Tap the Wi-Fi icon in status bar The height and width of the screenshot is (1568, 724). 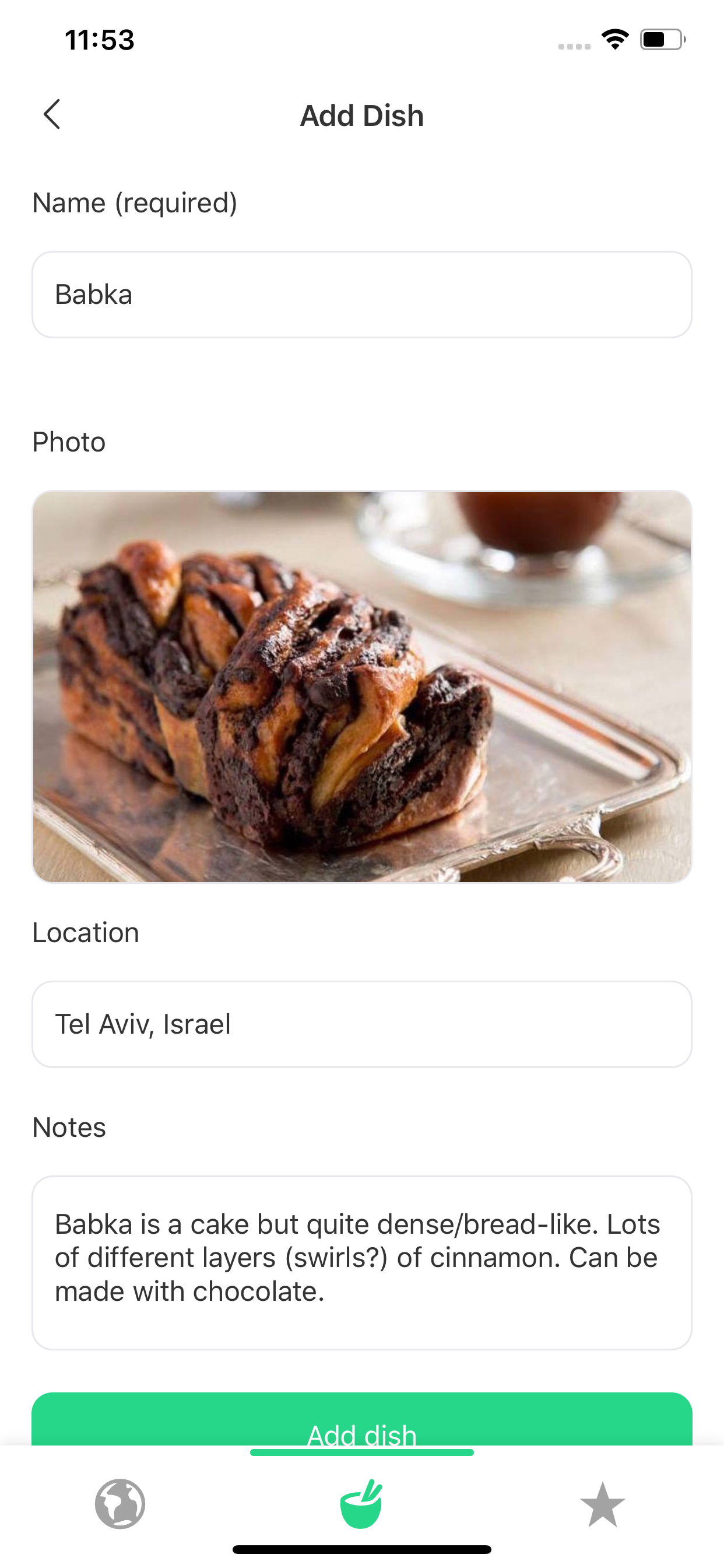(x=614, y=39)
